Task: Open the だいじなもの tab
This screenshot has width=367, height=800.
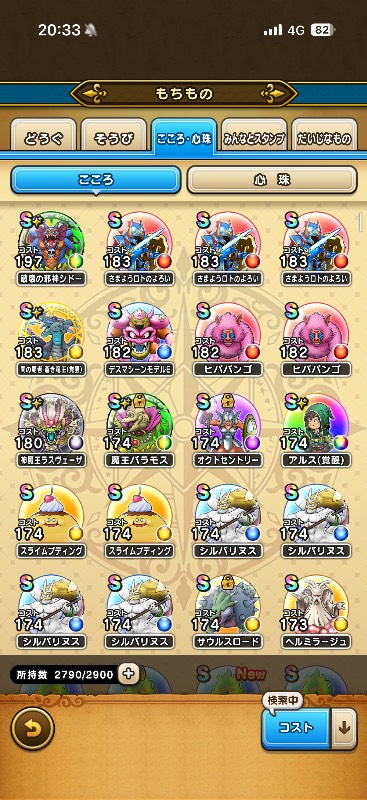Action: tap(324, 136)
